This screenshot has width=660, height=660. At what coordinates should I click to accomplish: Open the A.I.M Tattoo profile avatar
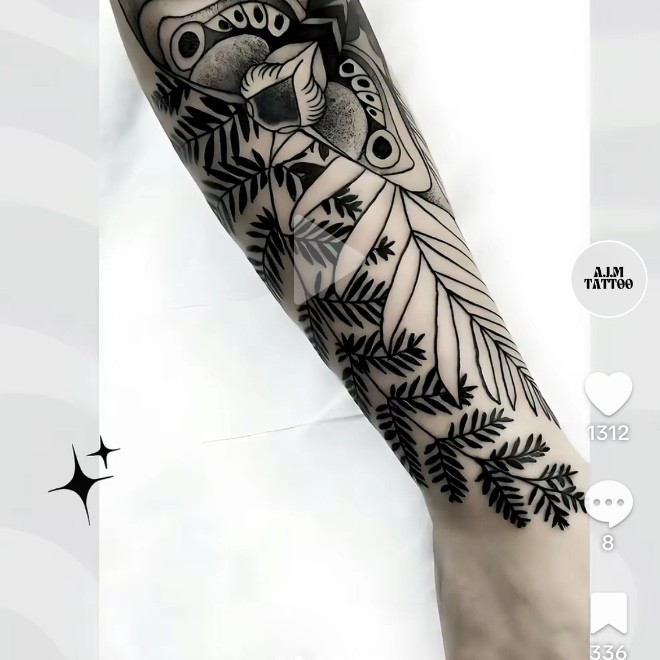[608, 279]
